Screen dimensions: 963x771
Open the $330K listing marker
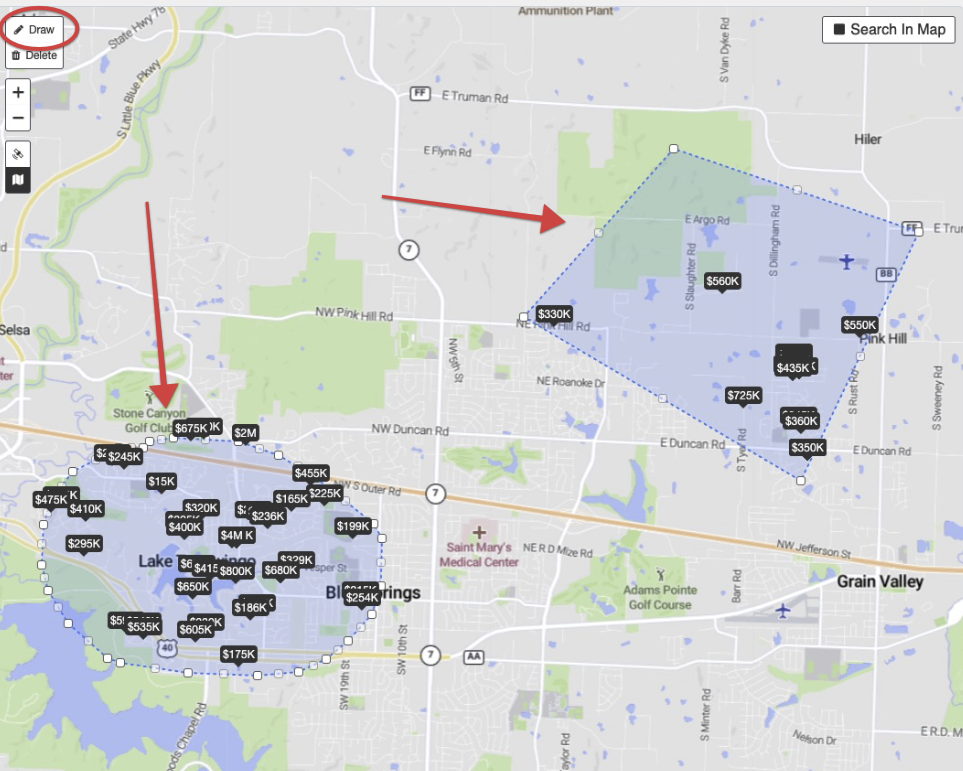coord(554,314)
